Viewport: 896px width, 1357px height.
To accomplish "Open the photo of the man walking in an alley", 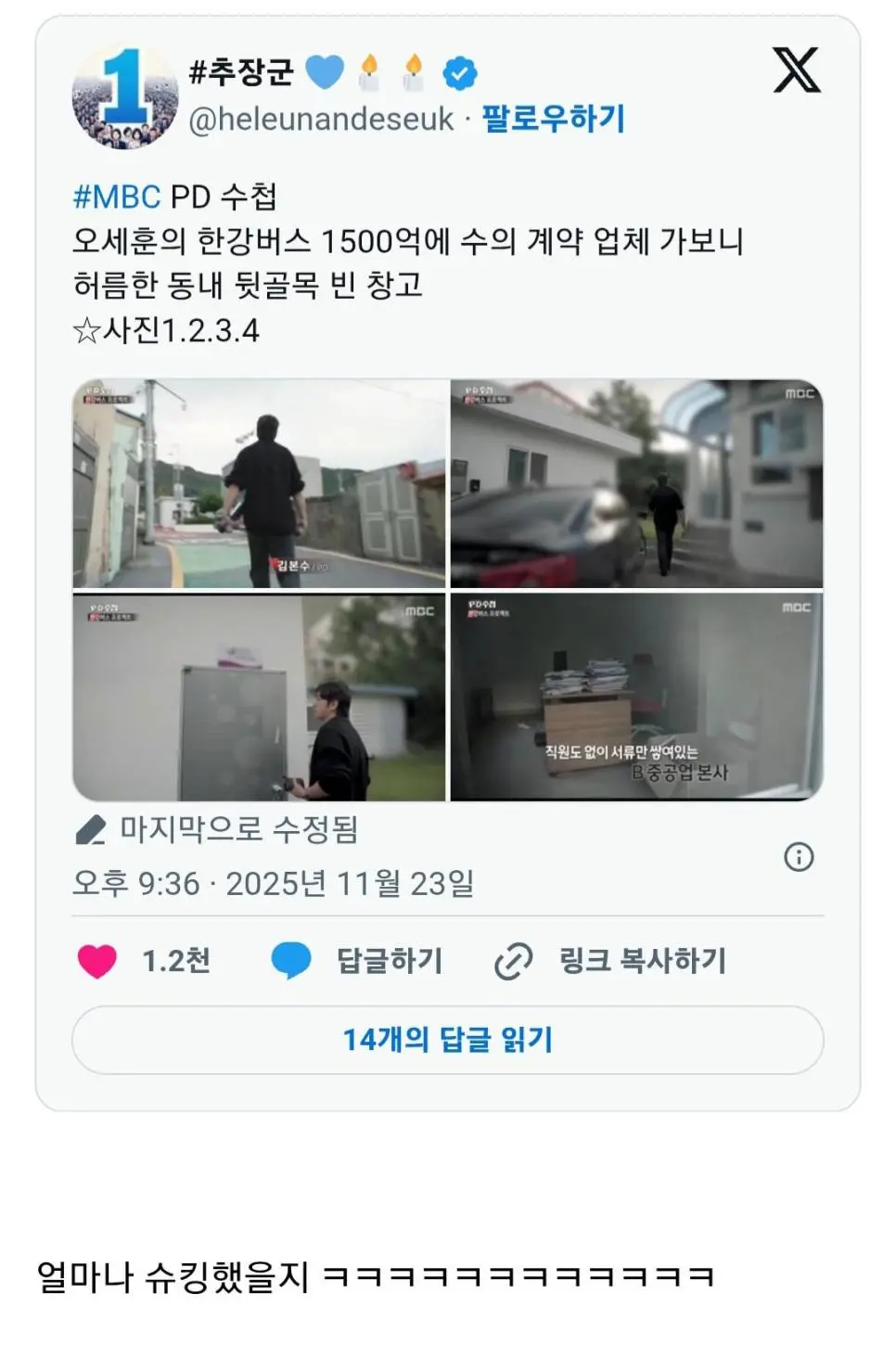I will coord(259,483).
